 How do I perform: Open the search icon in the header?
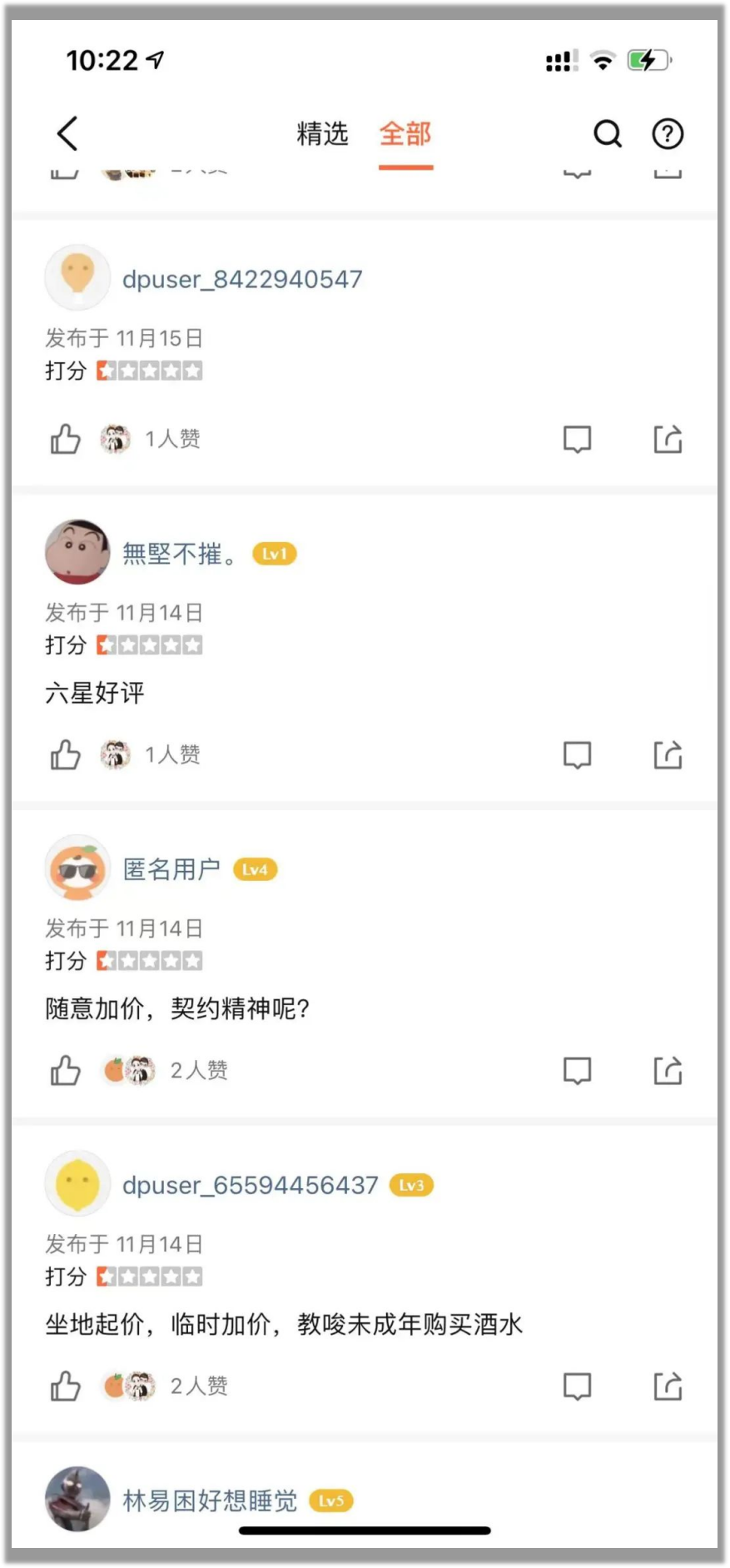click(608, 133)
